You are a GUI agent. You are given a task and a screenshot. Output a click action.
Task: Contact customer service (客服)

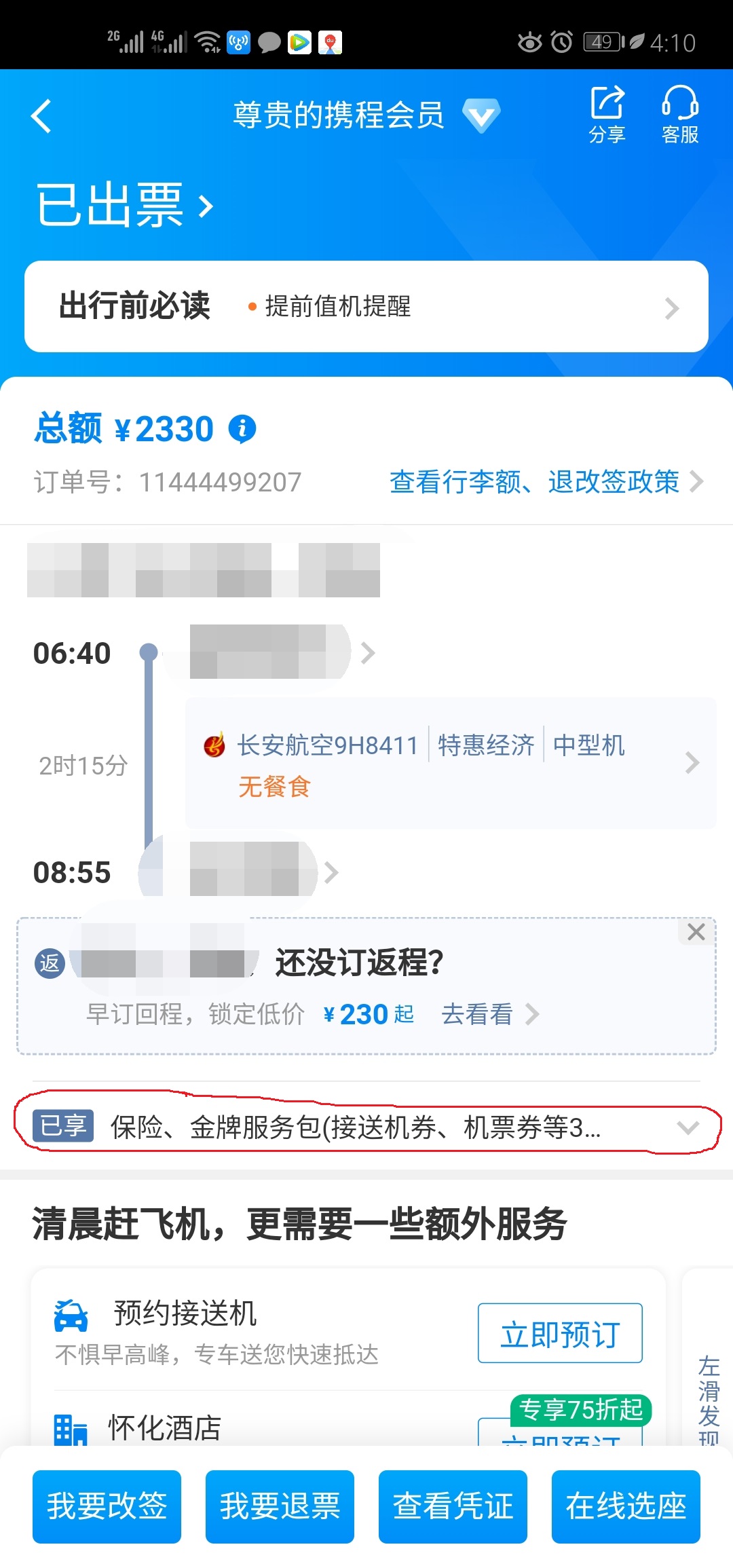tap(680, 114)
